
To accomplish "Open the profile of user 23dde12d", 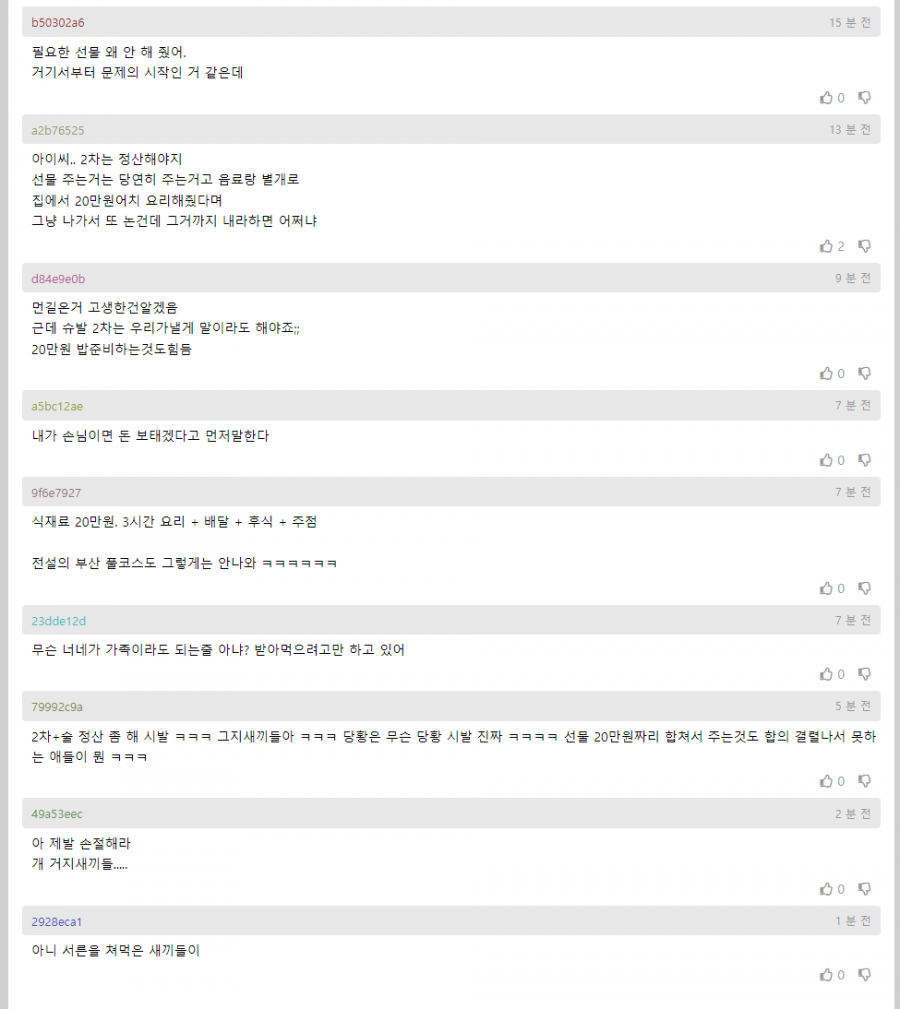I will pyautogui.click(x=58, y=621).
